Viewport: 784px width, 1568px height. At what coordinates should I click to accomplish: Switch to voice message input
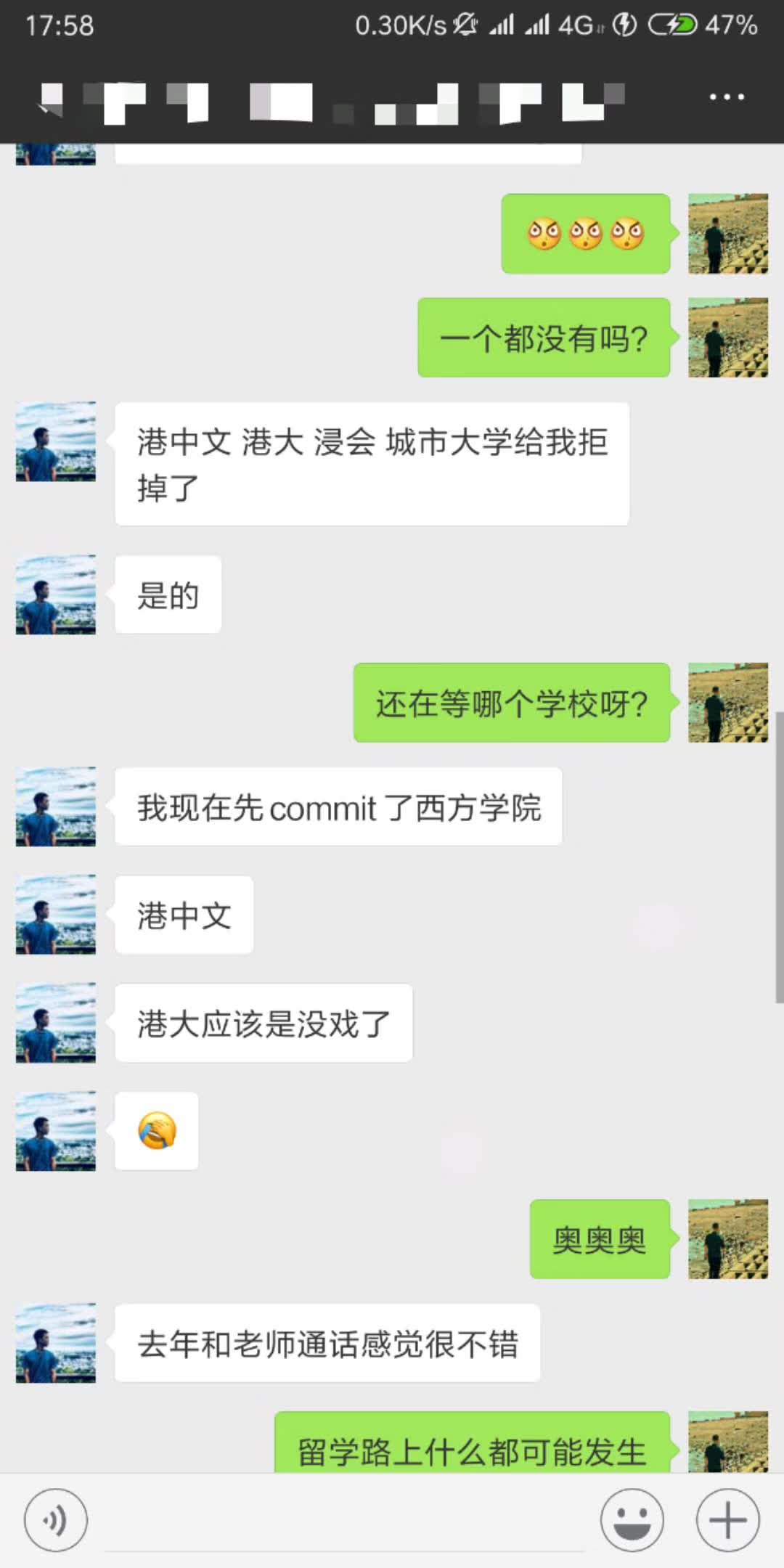[x=56, y=1519]
